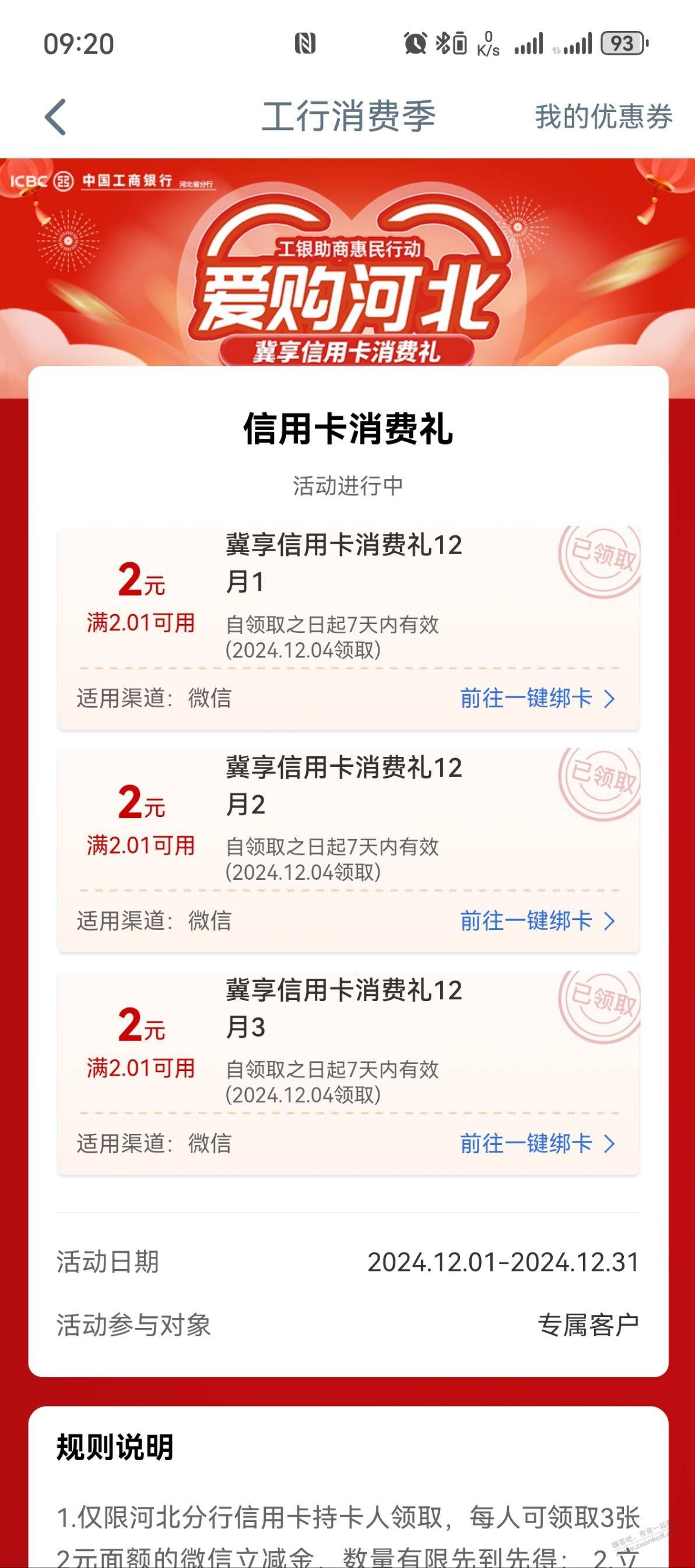Go back using the top-left arrow
The height and width of the screenshot is (1568, 695).
coord(55,117)
